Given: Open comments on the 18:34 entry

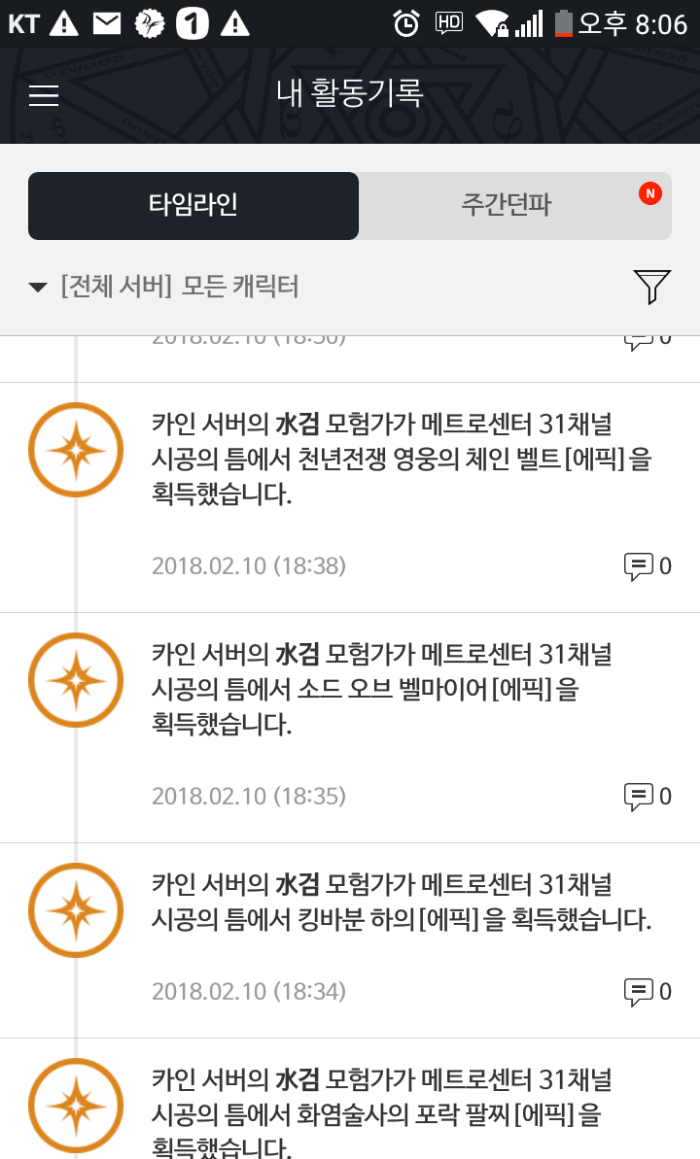Looking at the screenshot, I should [647, 992].
